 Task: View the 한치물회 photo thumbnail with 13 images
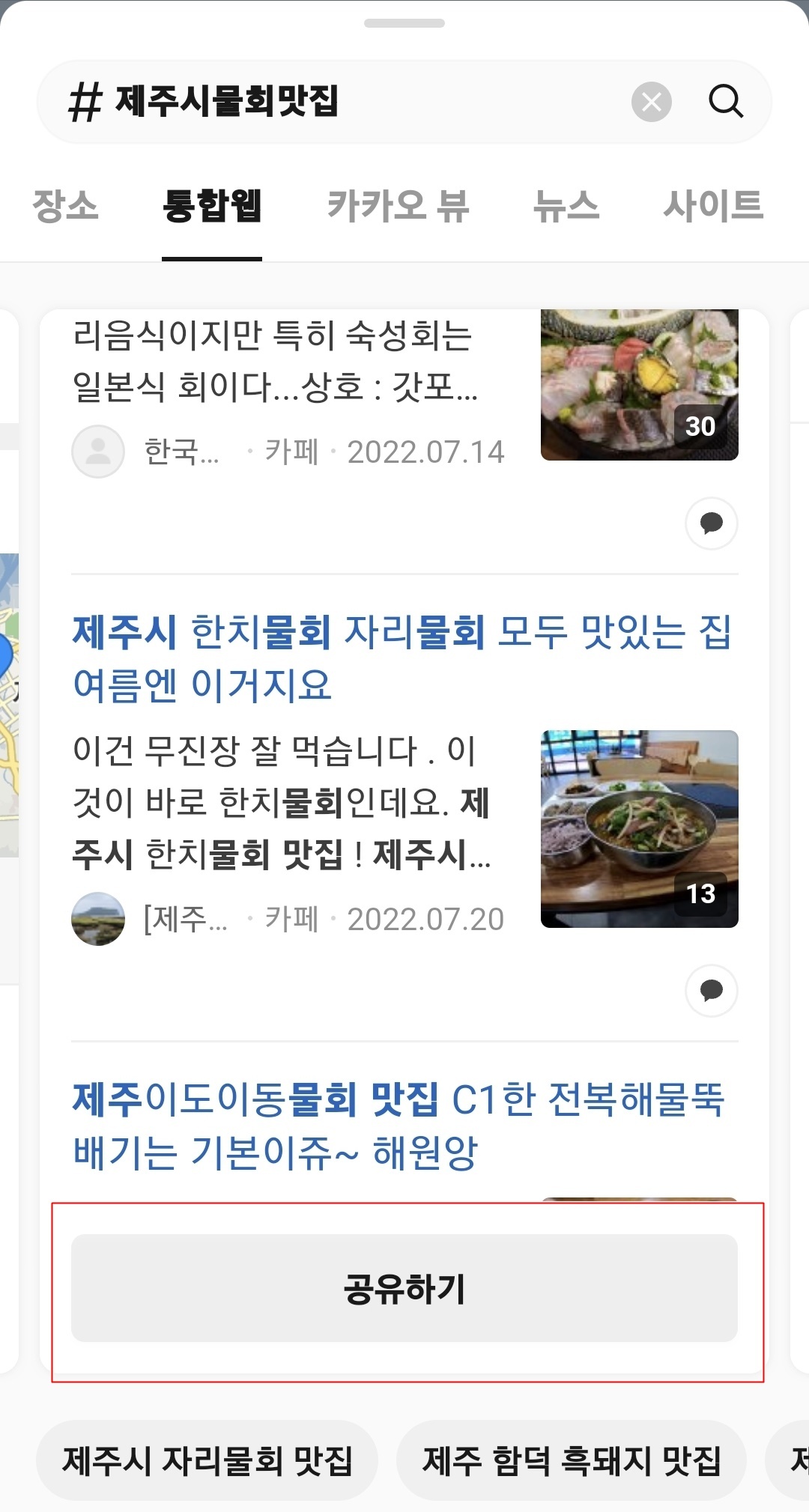click(x=639, y=828)
